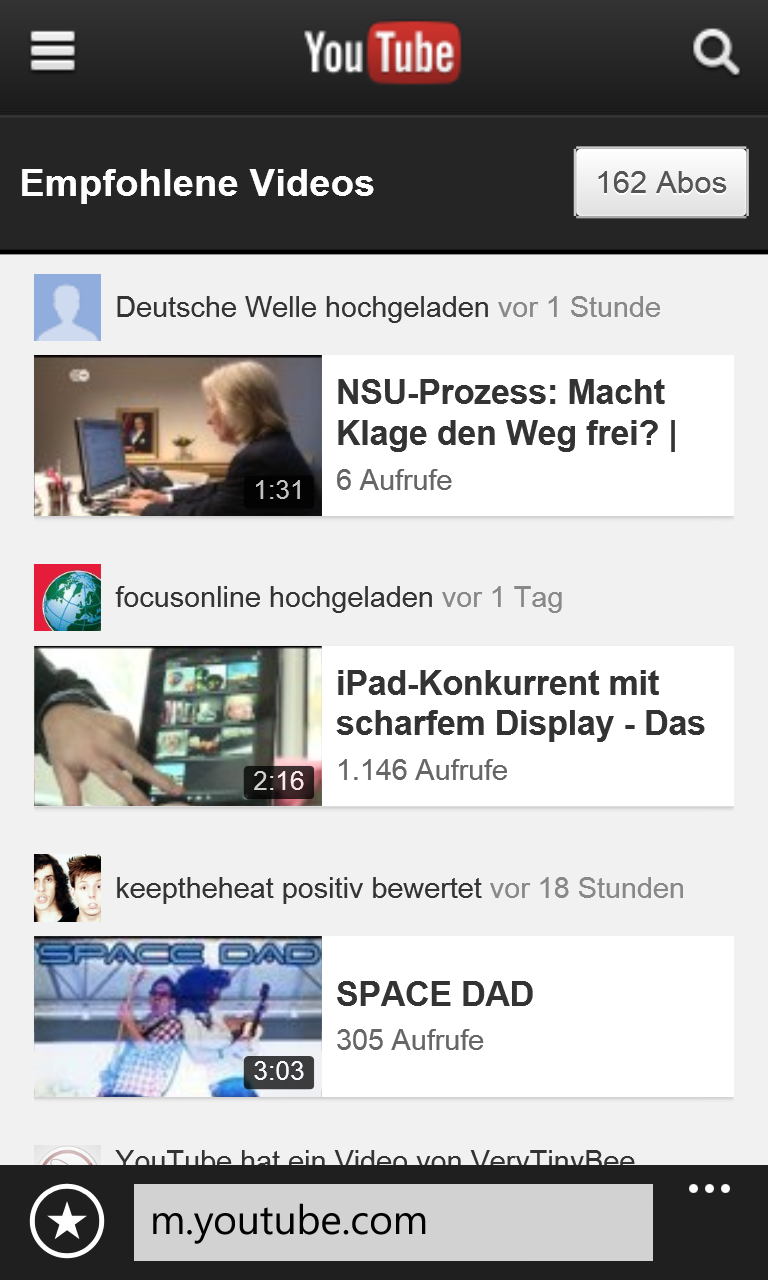Tap the m.youtube.com address bar
The width and height of the screenshot is (768, 1280).
click(x=393, y=1222)
